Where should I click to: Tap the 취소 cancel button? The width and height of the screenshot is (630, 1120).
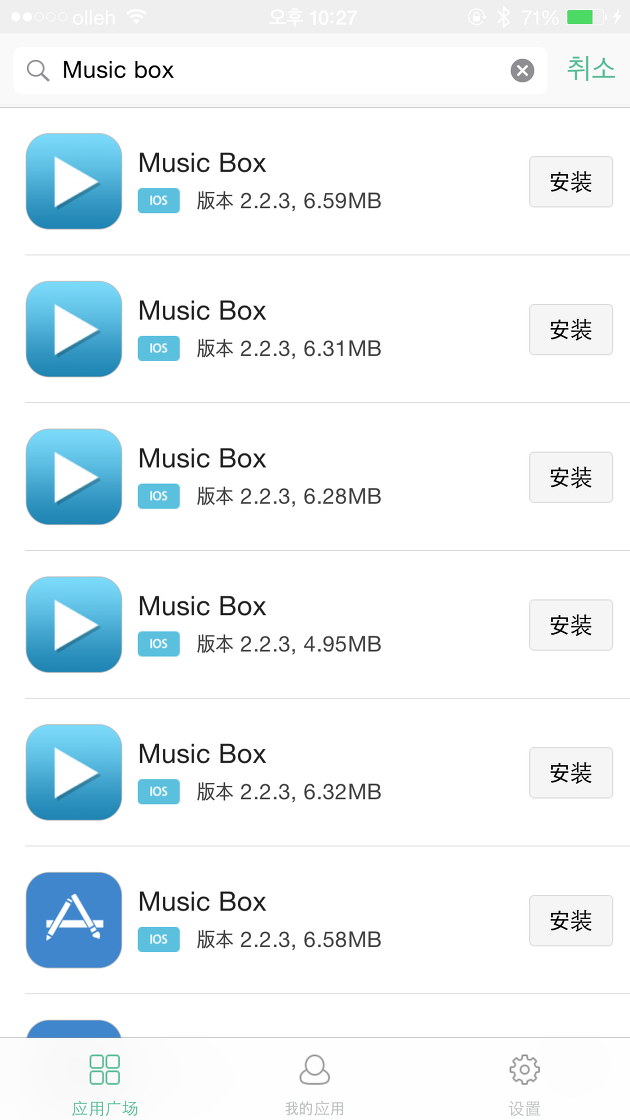click(x=591, y=69)
